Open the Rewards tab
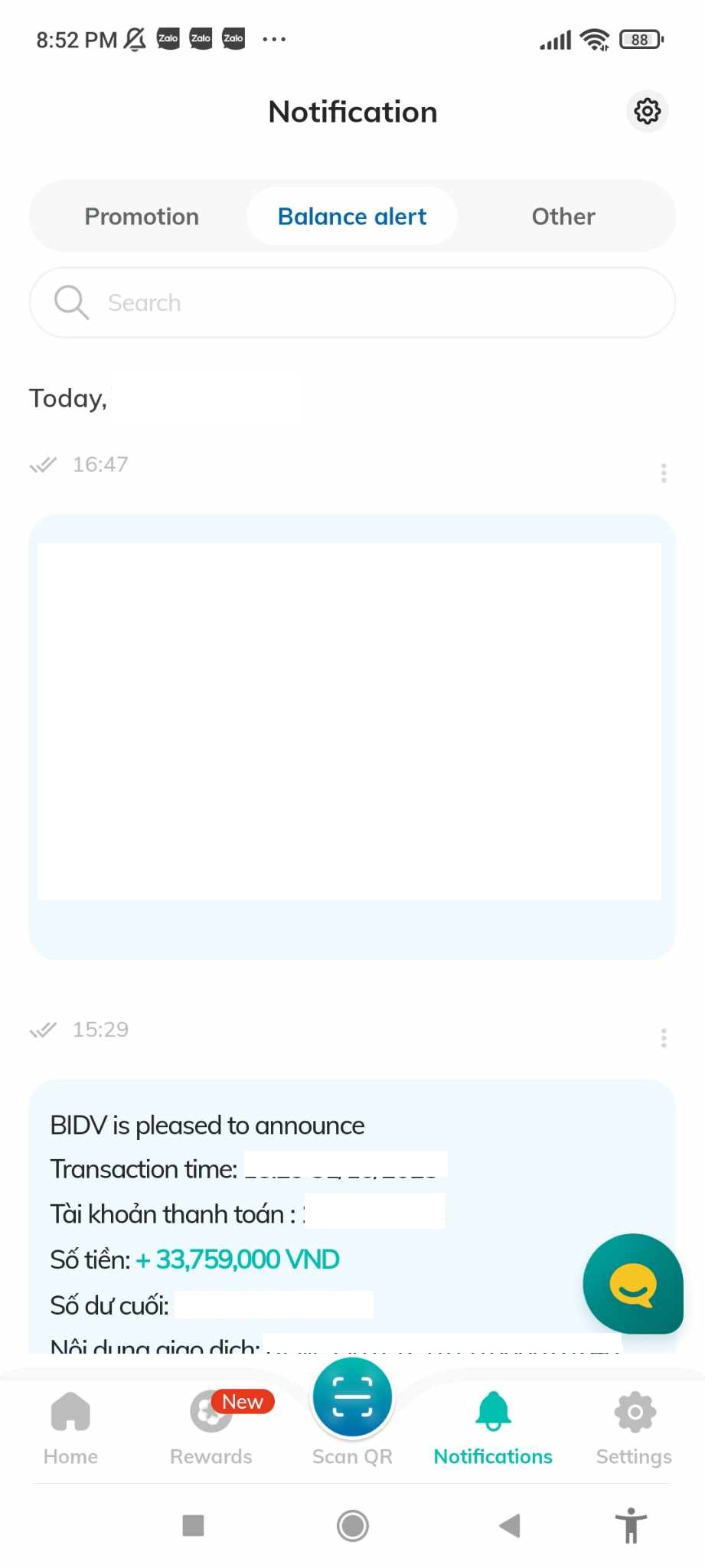This screenshot has height=1568, width=705. tap(211, 1427)
